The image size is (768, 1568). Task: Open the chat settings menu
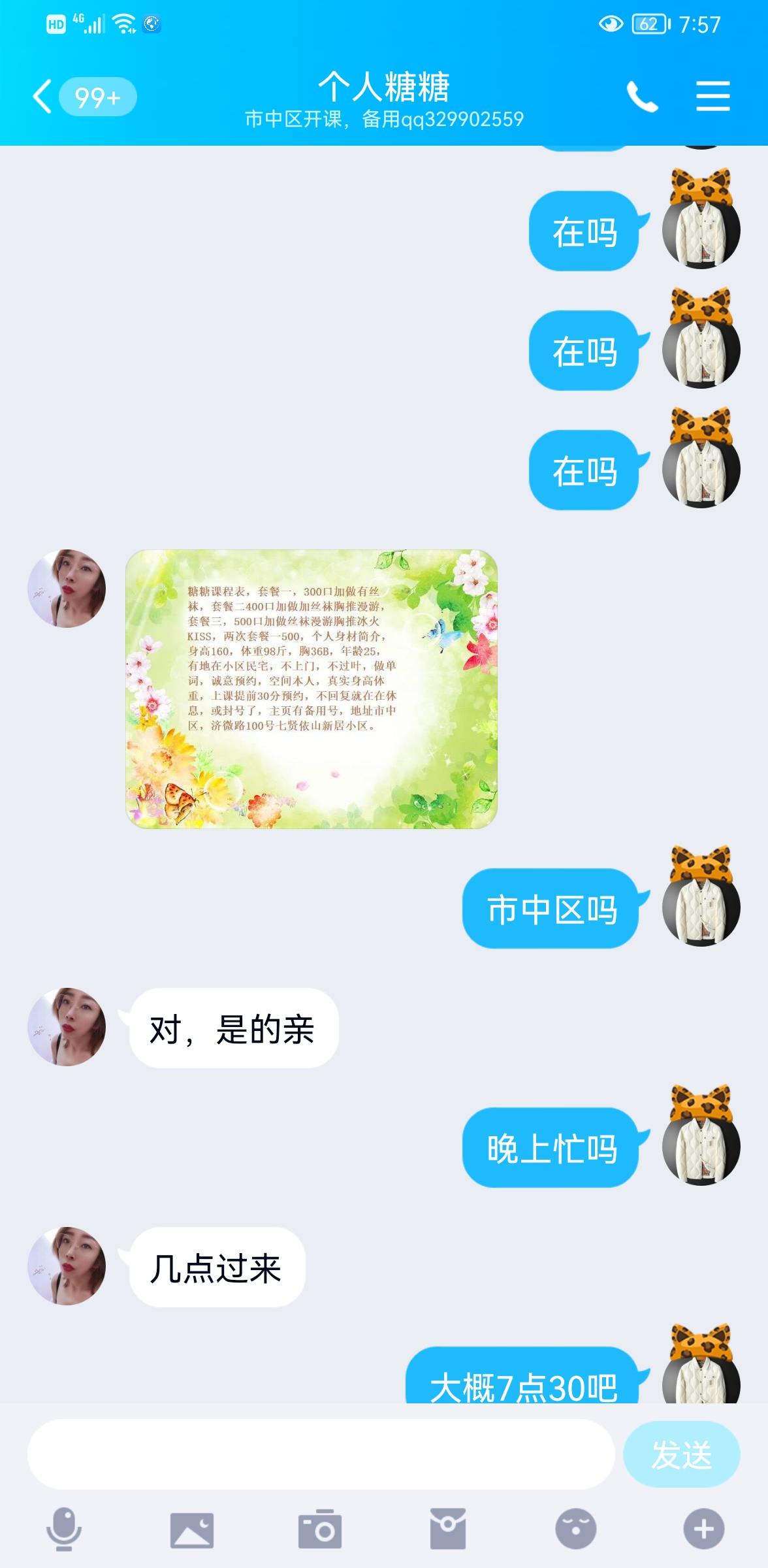712,97
